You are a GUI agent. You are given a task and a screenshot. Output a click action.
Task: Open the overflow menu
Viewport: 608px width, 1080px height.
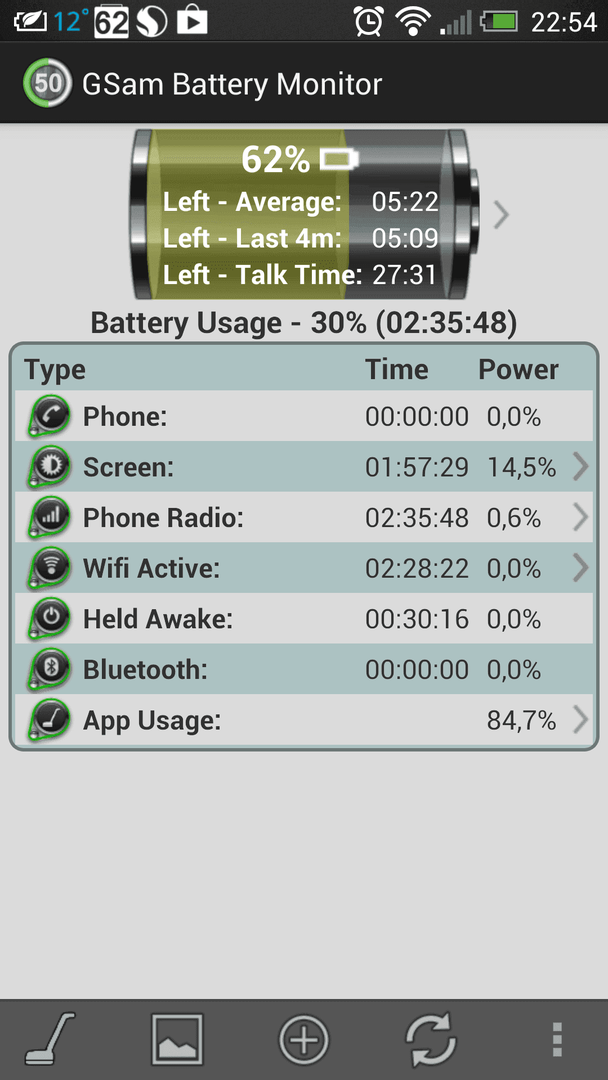click(x=557, y=1039)
